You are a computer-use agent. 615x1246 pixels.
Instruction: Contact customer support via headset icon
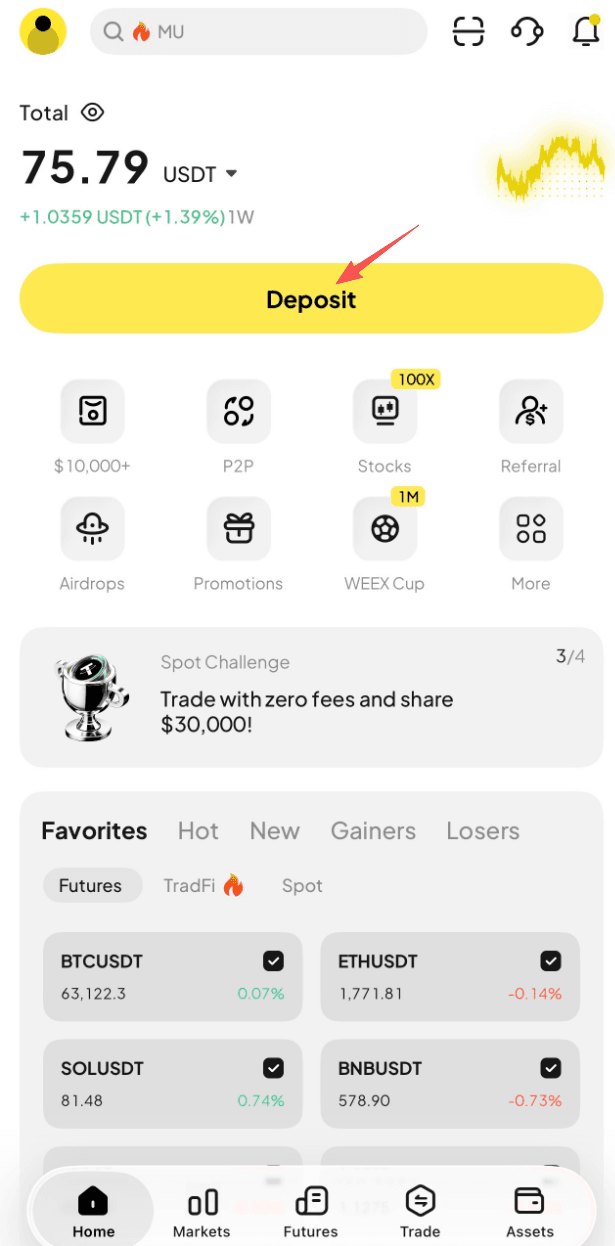pos(527,32)
